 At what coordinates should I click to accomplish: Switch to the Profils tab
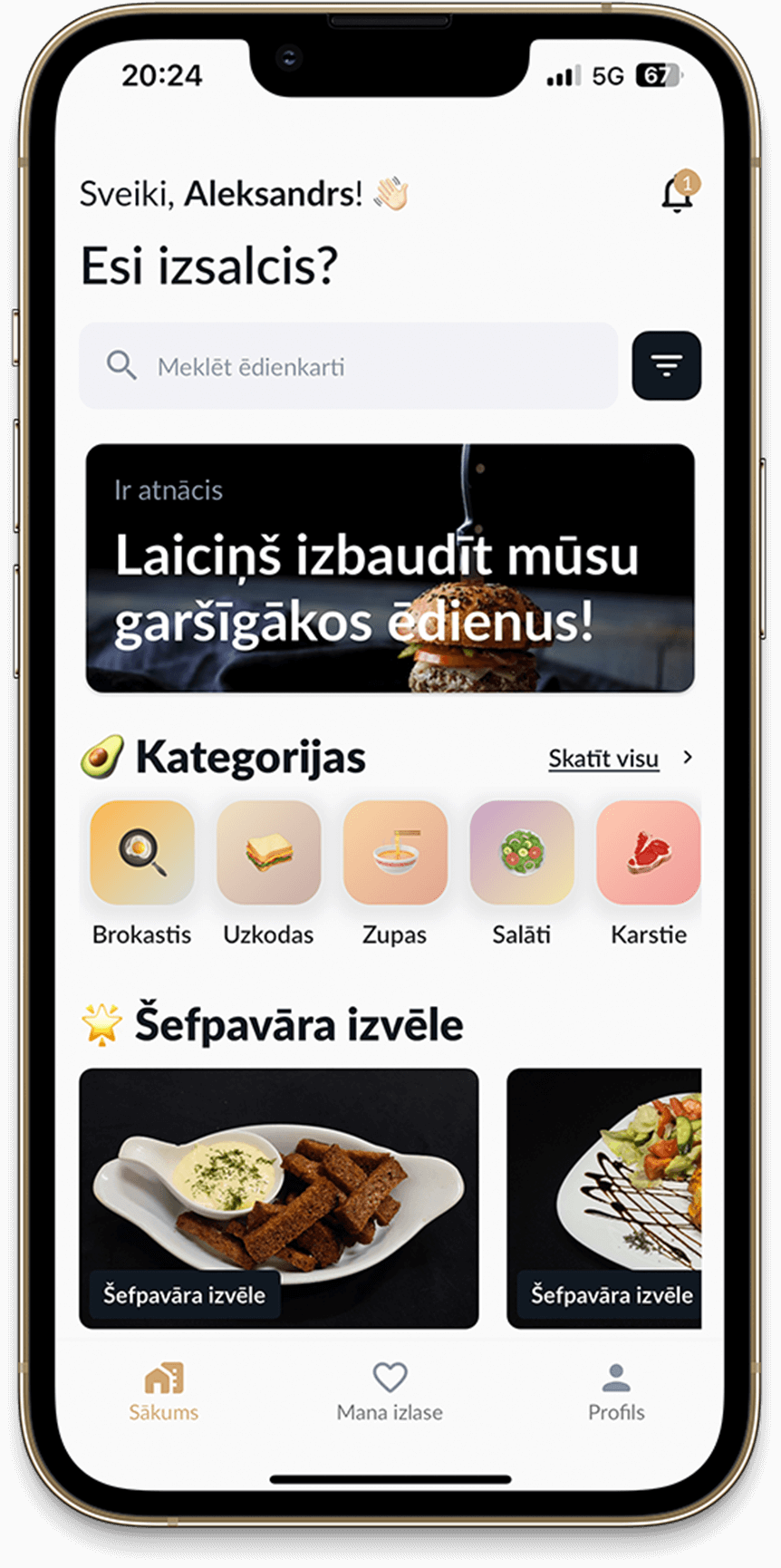(616, 1391)
